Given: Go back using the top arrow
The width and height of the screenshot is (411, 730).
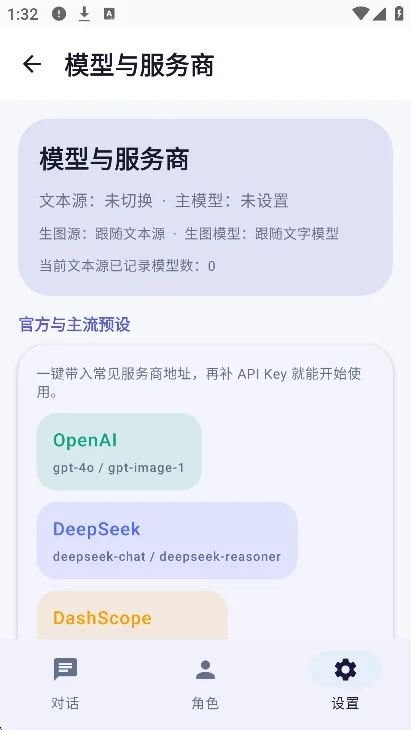Looking at the screenshot, I should pyautogui.click(x=32, y=64).
